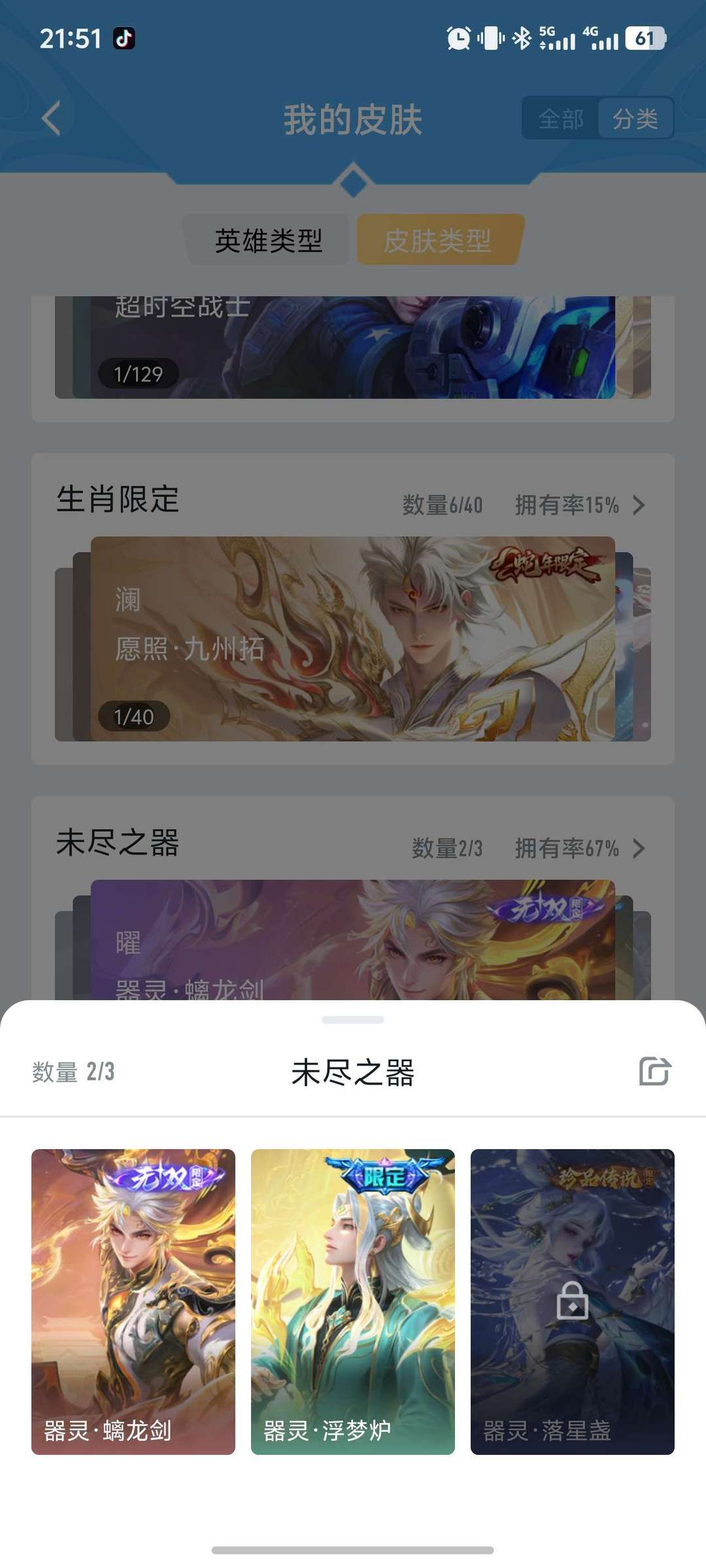This screenshot has height=1568, width=706.
Task: Tap the bottom sheet drag handle
Action: pyautogui.click(x=353, y=1020)
